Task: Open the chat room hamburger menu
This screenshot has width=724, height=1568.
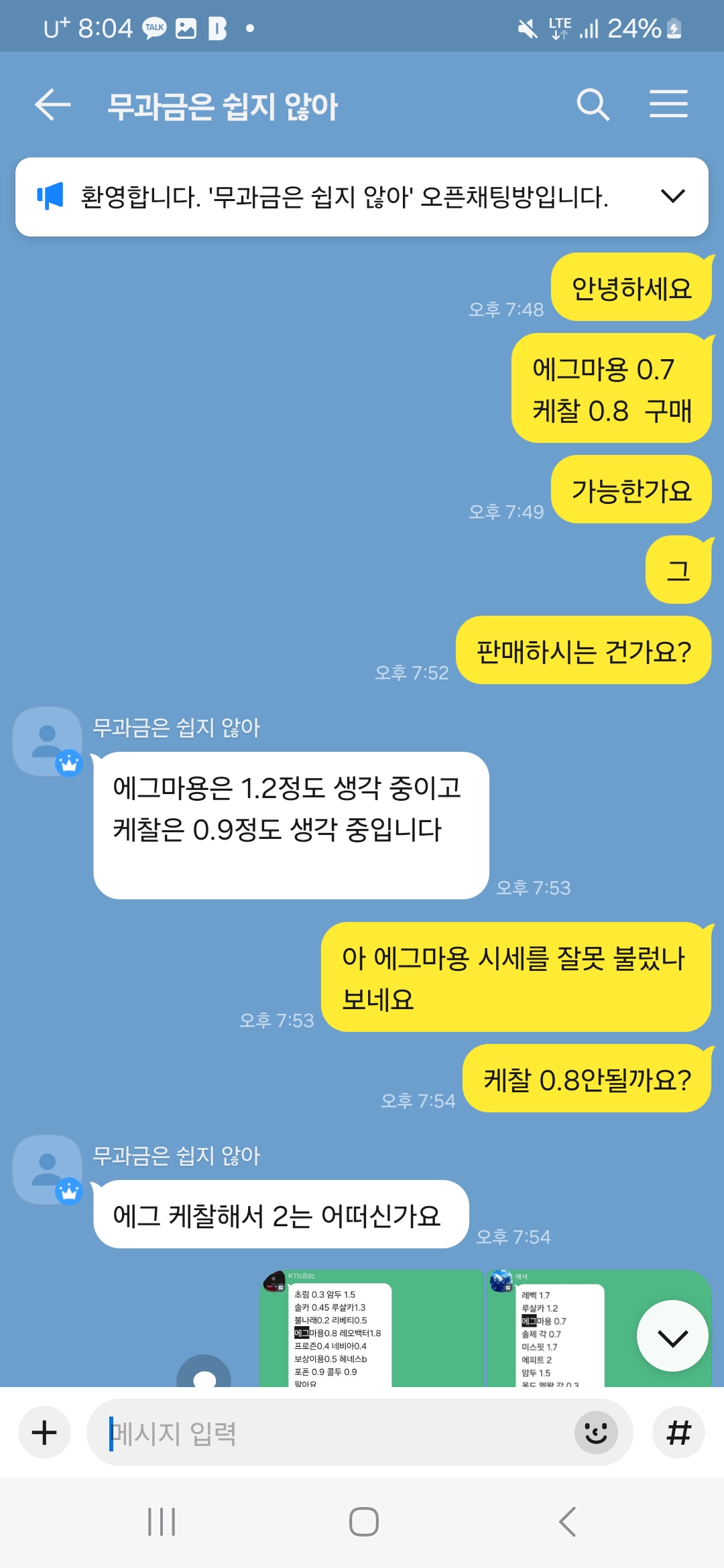Action: coord(668,104)
